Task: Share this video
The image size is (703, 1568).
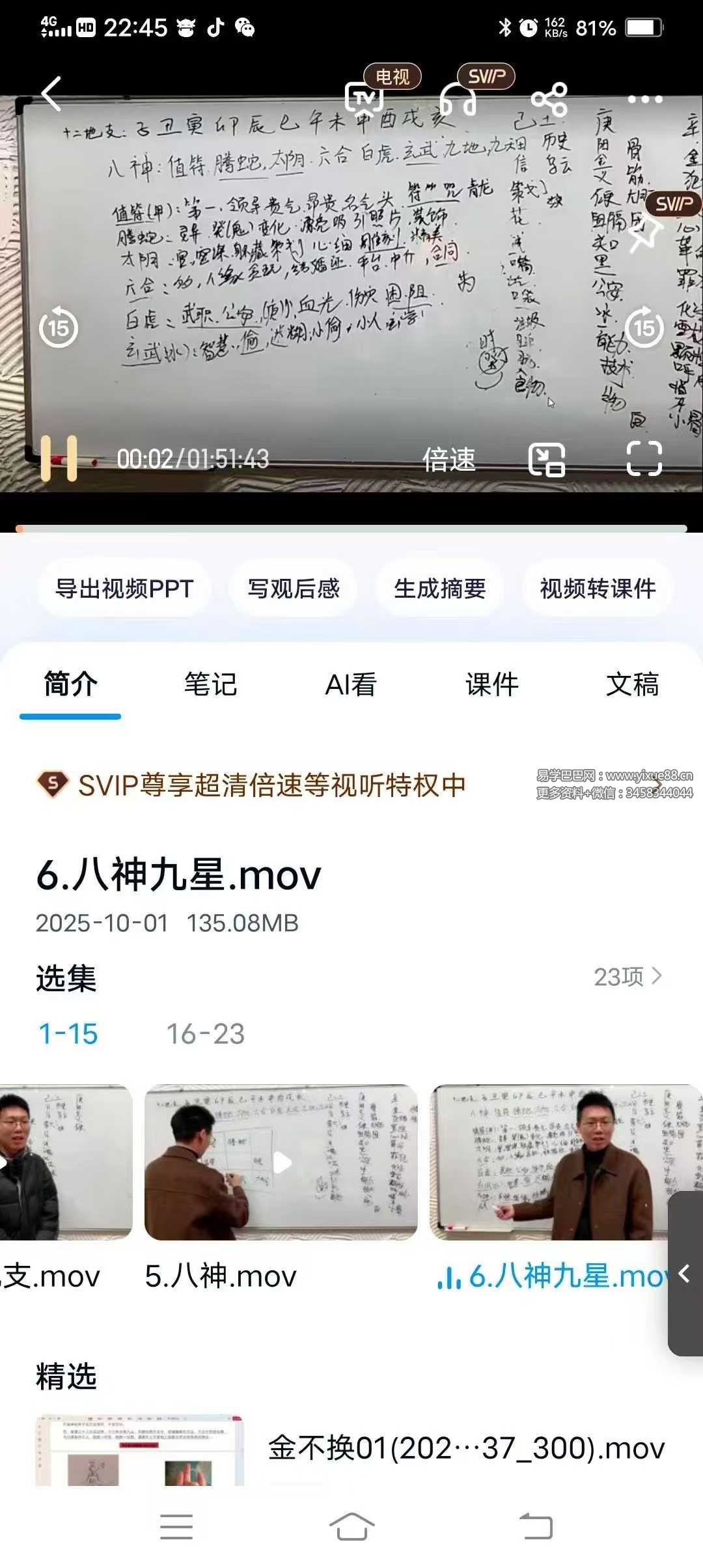Action: (x=549, y=100)
